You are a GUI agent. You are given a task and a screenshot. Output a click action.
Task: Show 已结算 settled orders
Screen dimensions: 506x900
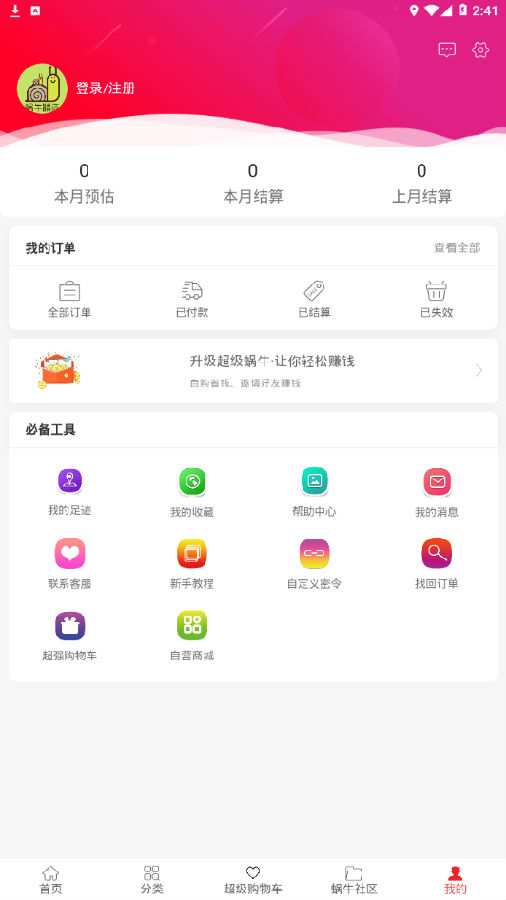coord(314,300)
